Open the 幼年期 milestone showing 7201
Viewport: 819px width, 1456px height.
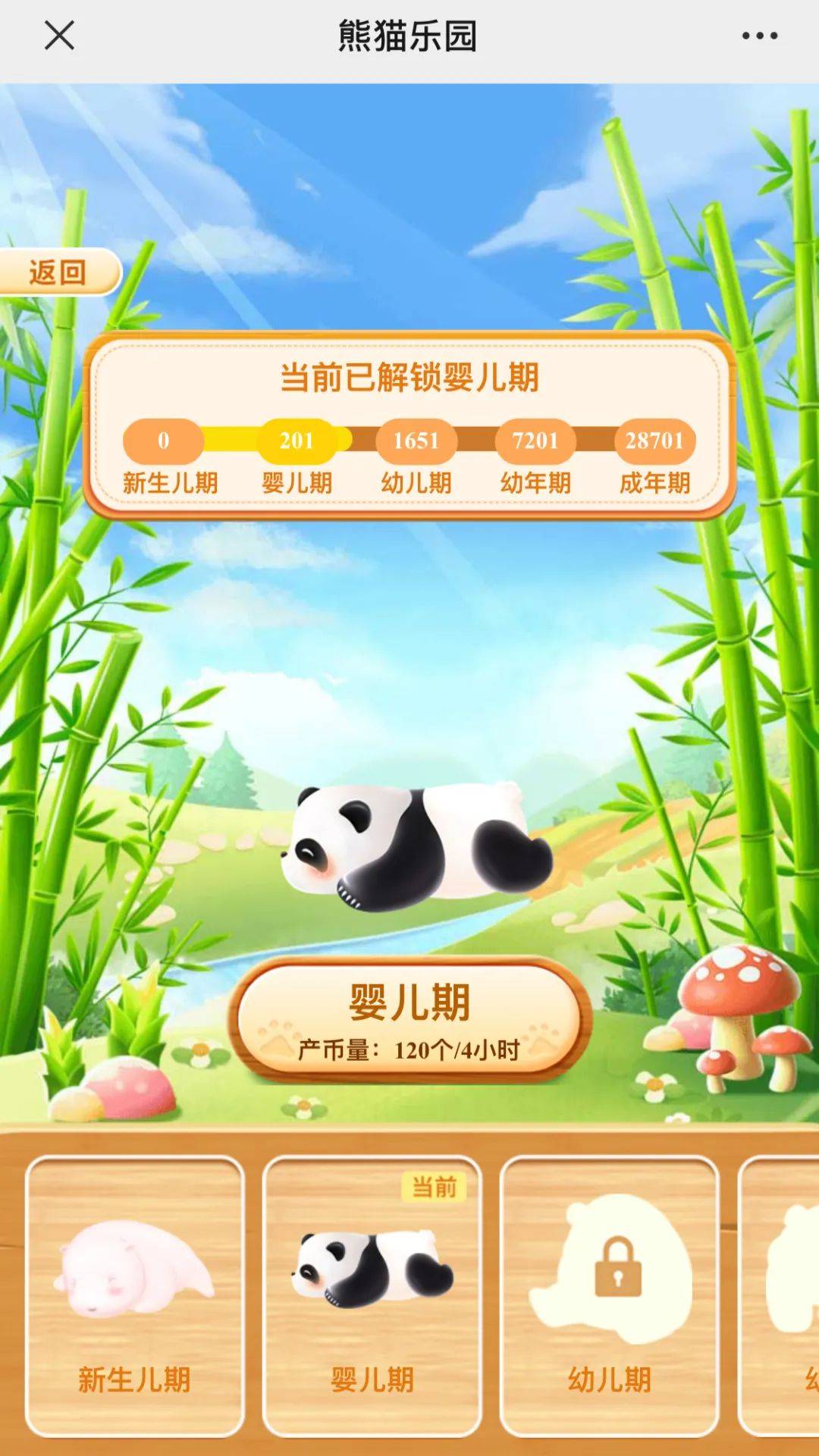(535, 440)
